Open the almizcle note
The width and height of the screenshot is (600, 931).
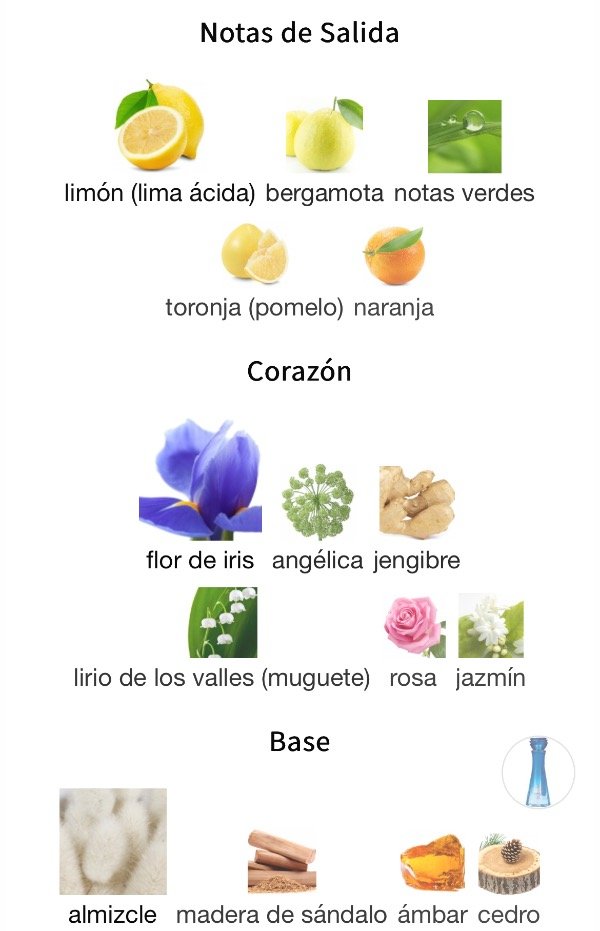[x=113, y=857]
